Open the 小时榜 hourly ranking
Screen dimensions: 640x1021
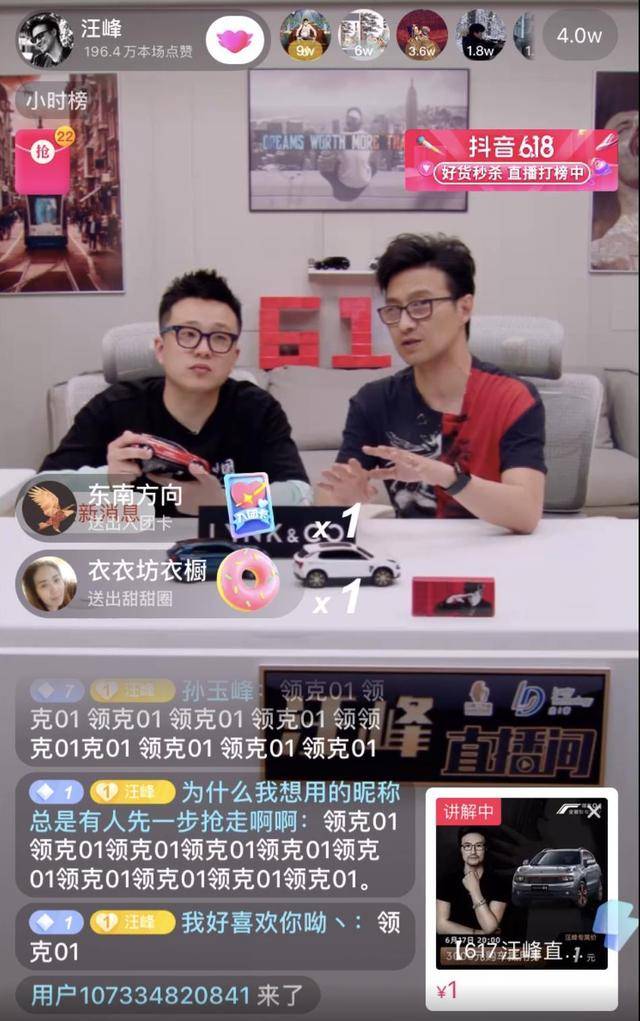[x=57, y=100]
